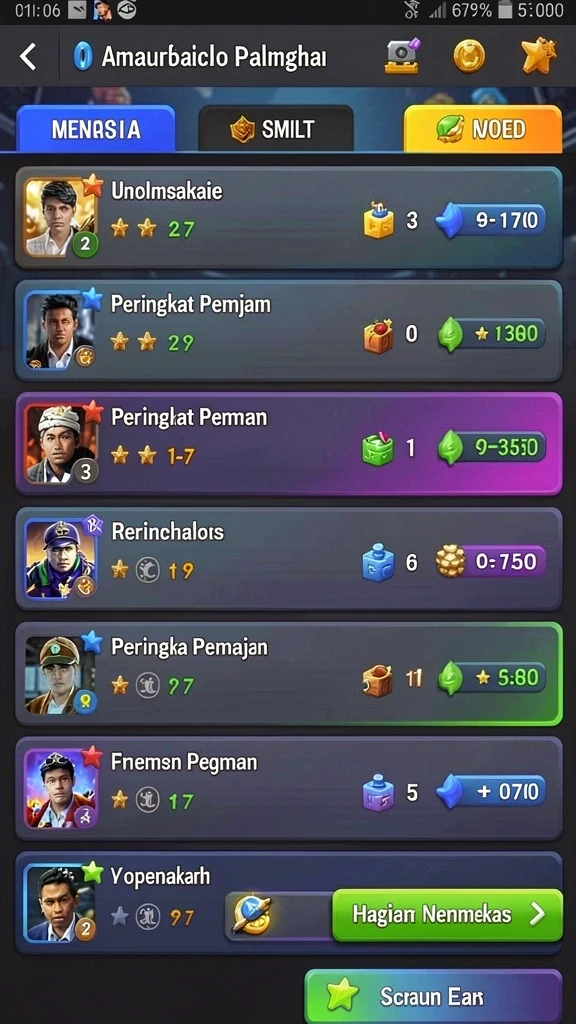Open the Peringka Pemajan row
Image resolution: width=576 pixels, height=1024 pixels.
coord(288,674)
